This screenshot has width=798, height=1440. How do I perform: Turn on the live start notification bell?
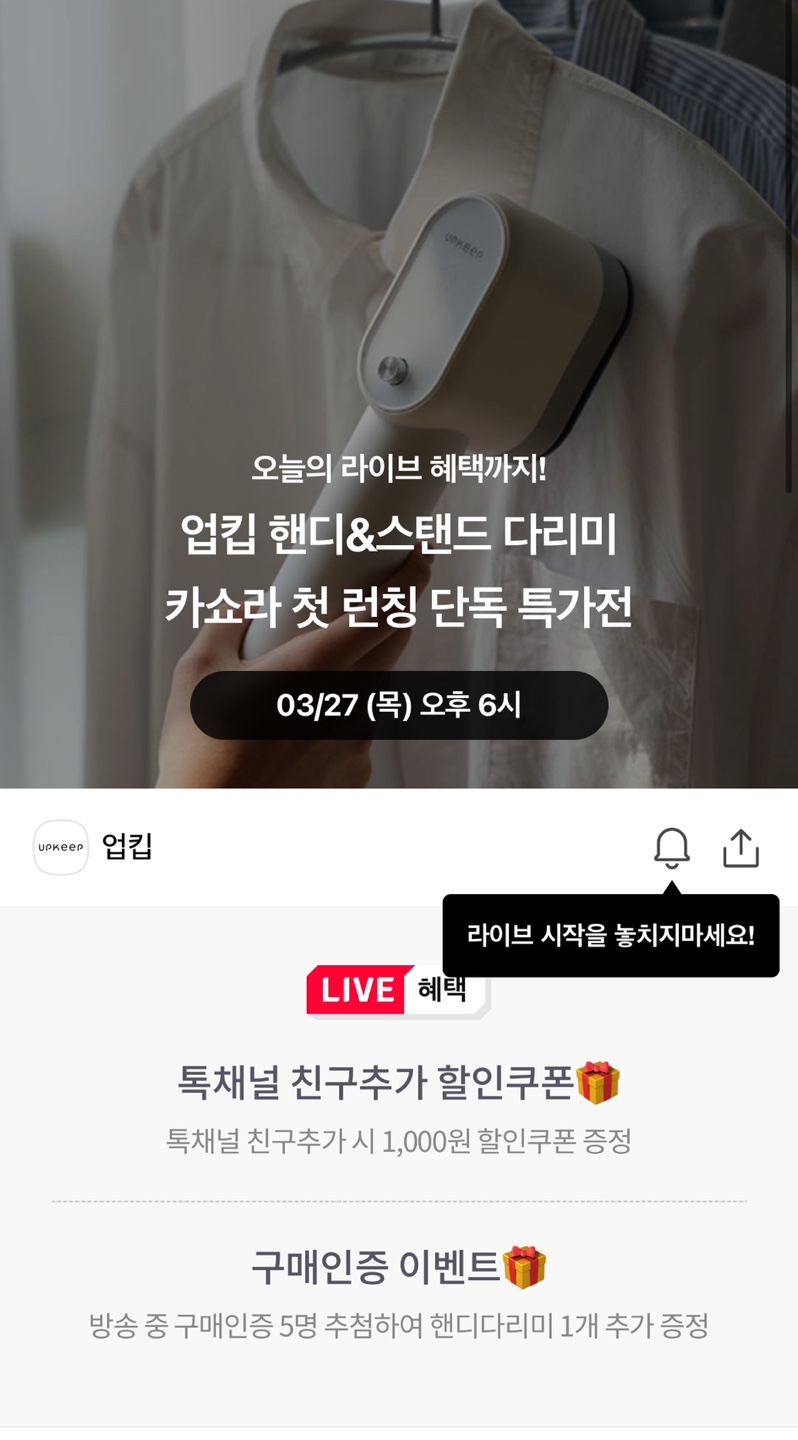[671, 848]
